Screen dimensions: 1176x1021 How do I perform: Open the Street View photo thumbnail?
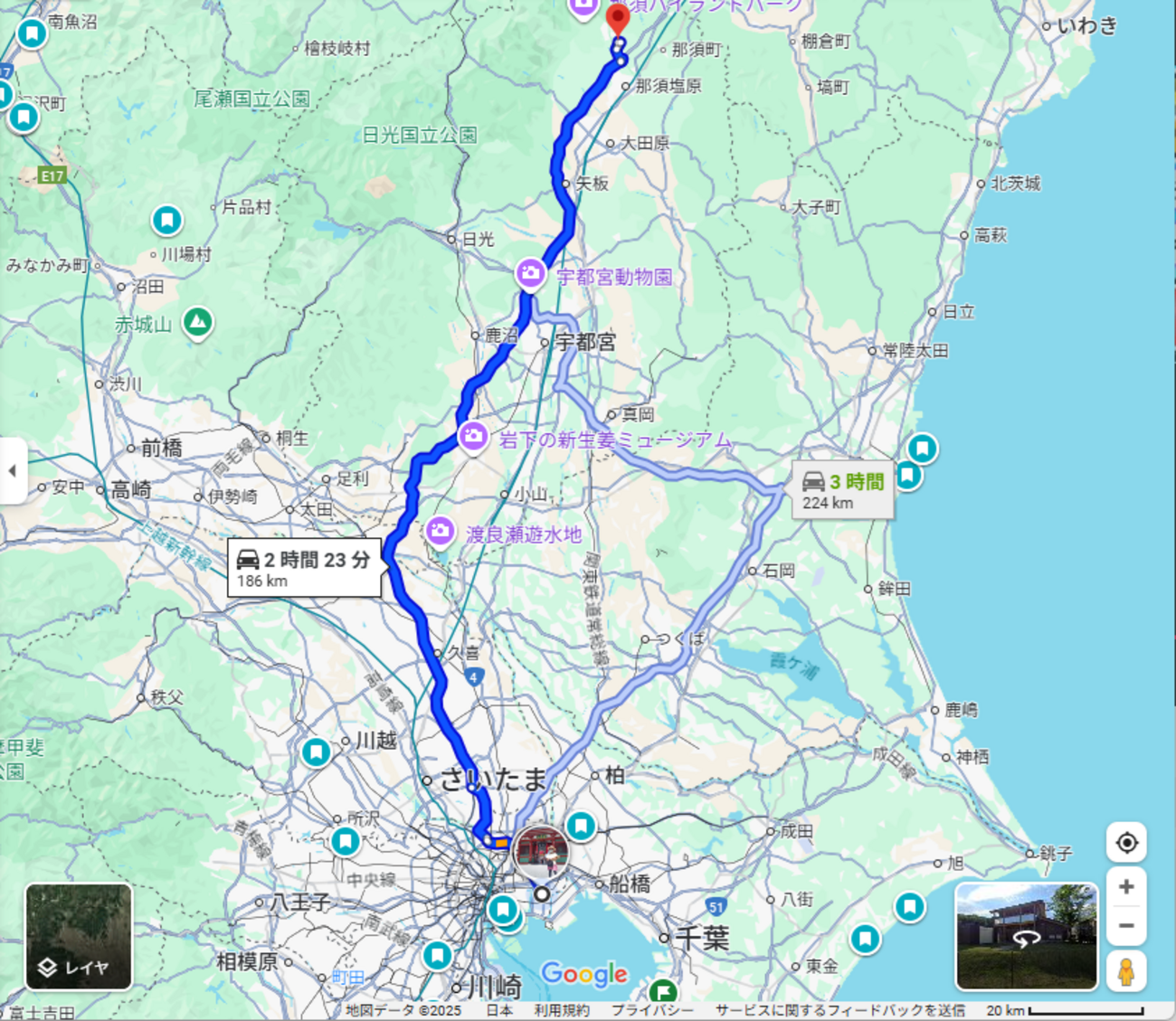(1027, 936)
